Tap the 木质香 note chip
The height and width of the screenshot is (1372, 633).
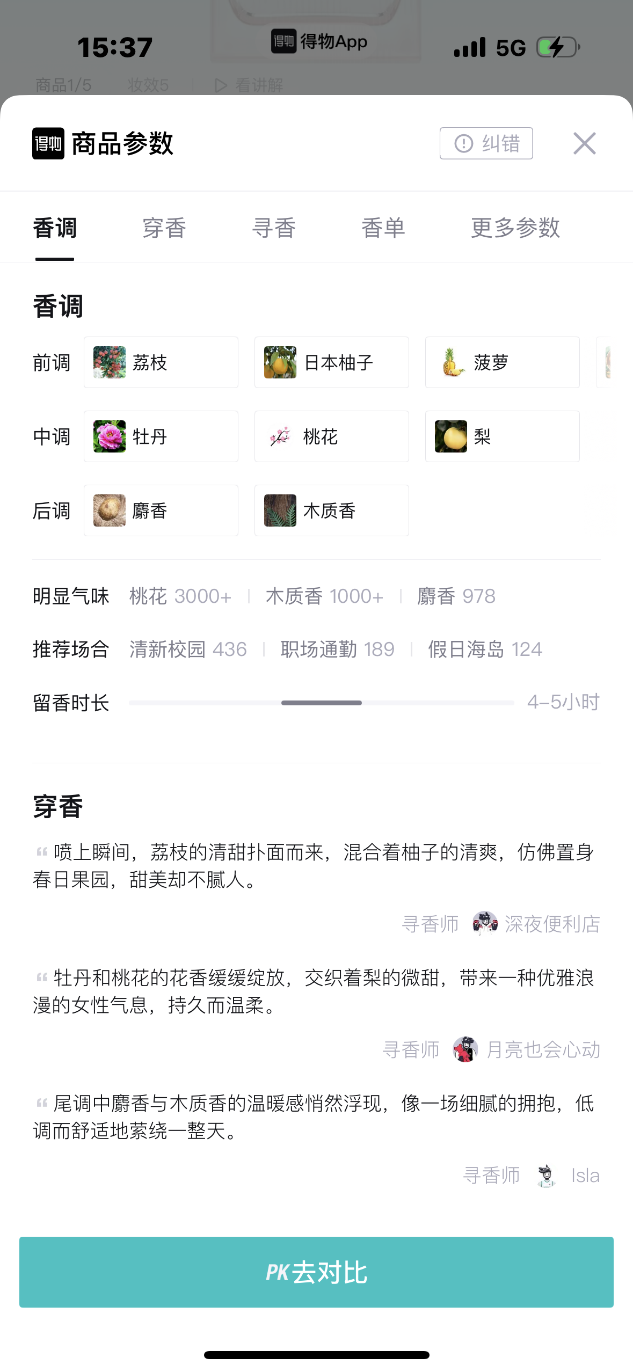(x=331, y=510)
